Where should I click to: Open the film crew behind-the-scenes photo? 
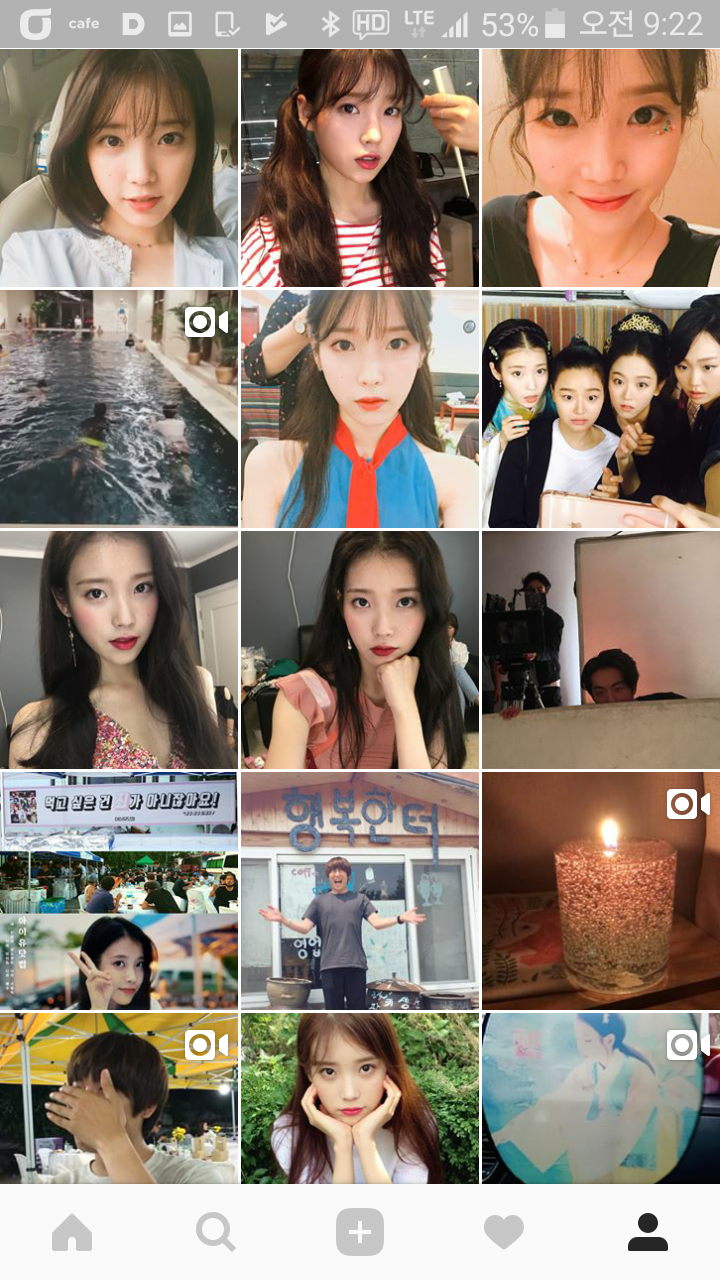pyautogui.click(x=600, y=649)
